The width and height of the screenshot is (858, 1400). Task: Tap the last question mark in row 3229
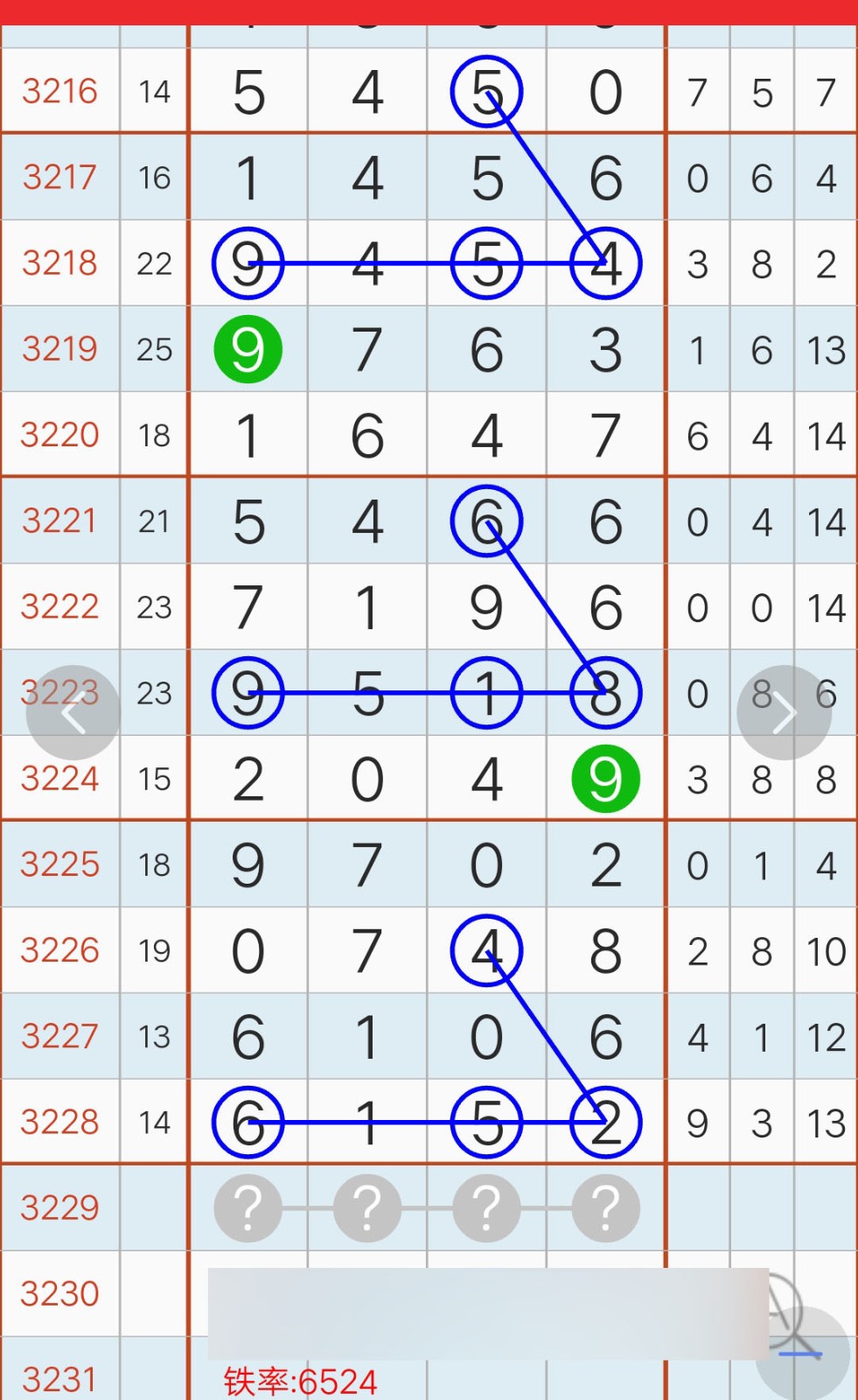605,1208
